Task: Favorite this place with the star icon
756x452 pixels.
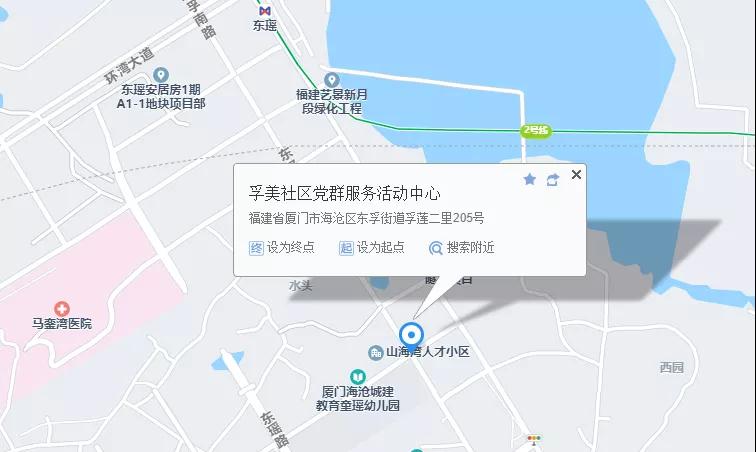Action: [x=530, y=179]
